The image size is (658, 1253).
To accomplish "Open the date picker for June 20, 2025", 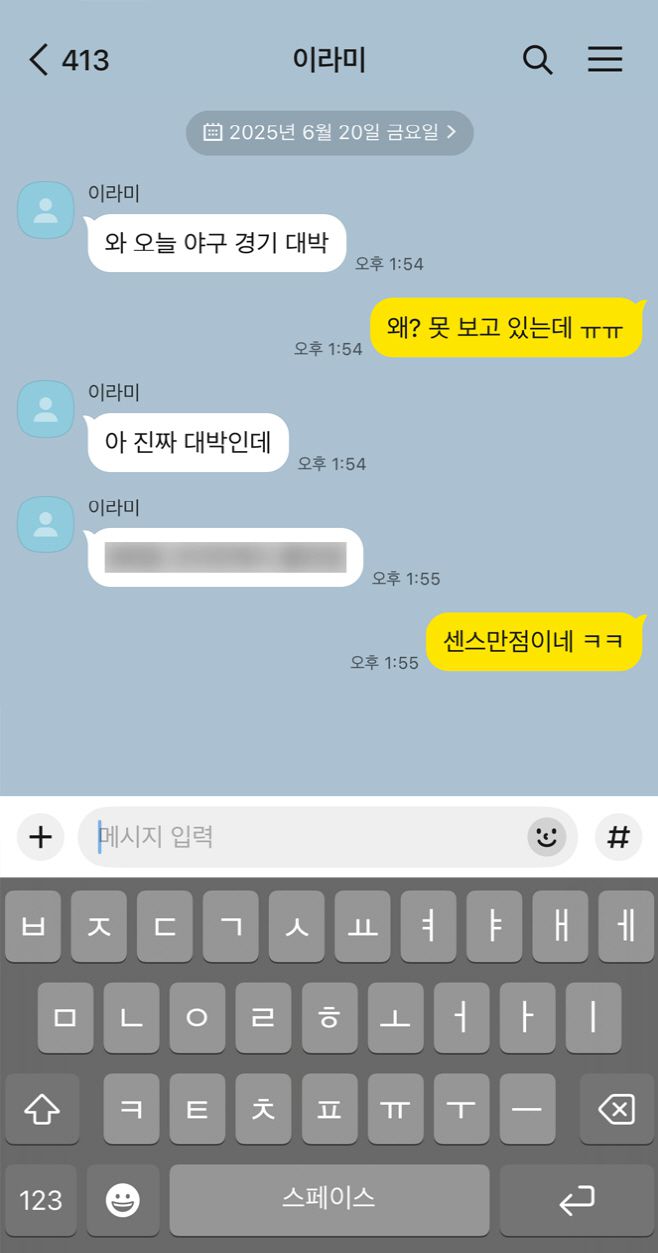I will 329,132.
